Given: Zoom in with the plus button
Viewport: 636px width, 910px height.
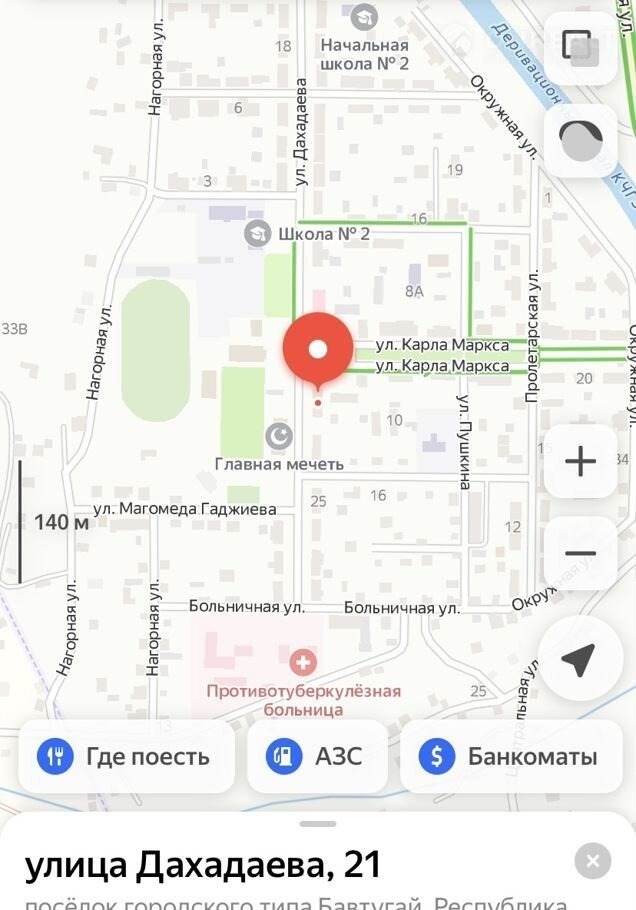Looking at the screenshot, I should pos(580,461).
